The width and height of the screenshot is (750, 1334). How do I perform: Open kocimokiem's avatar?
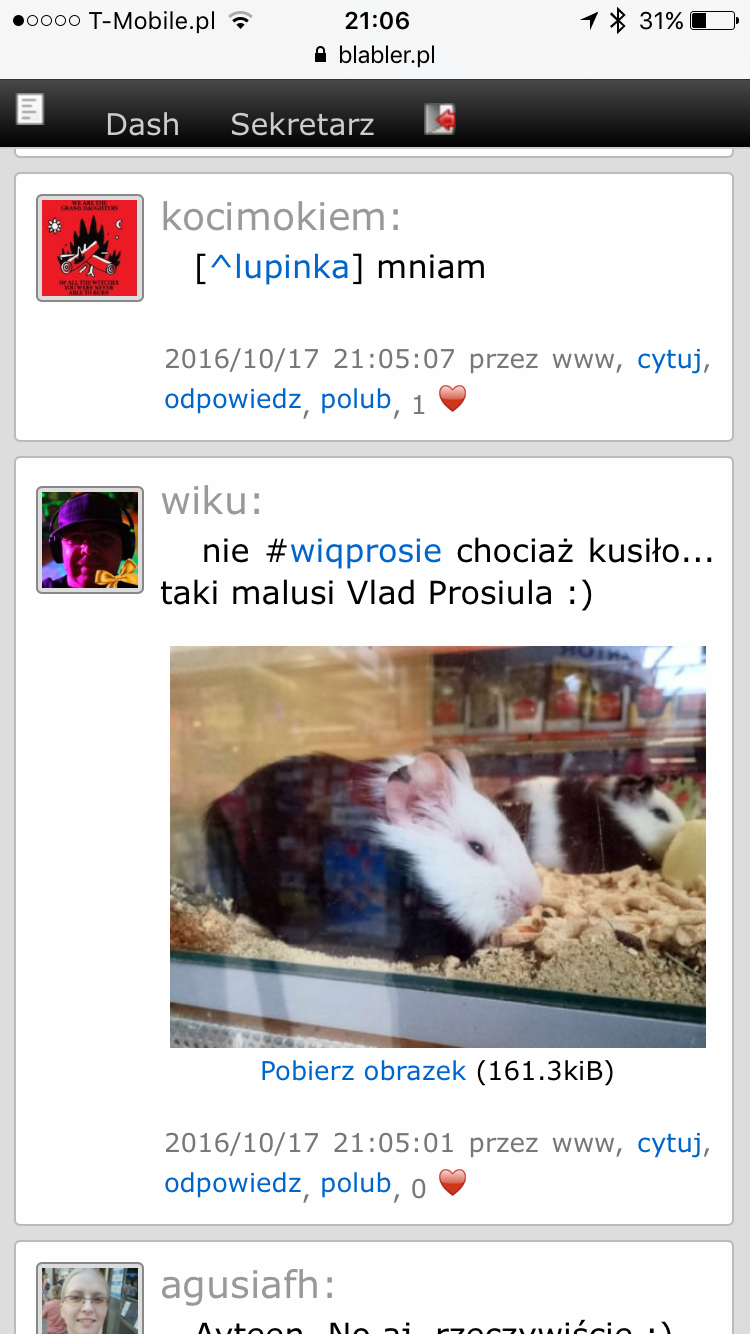click(x=90, y=248)
